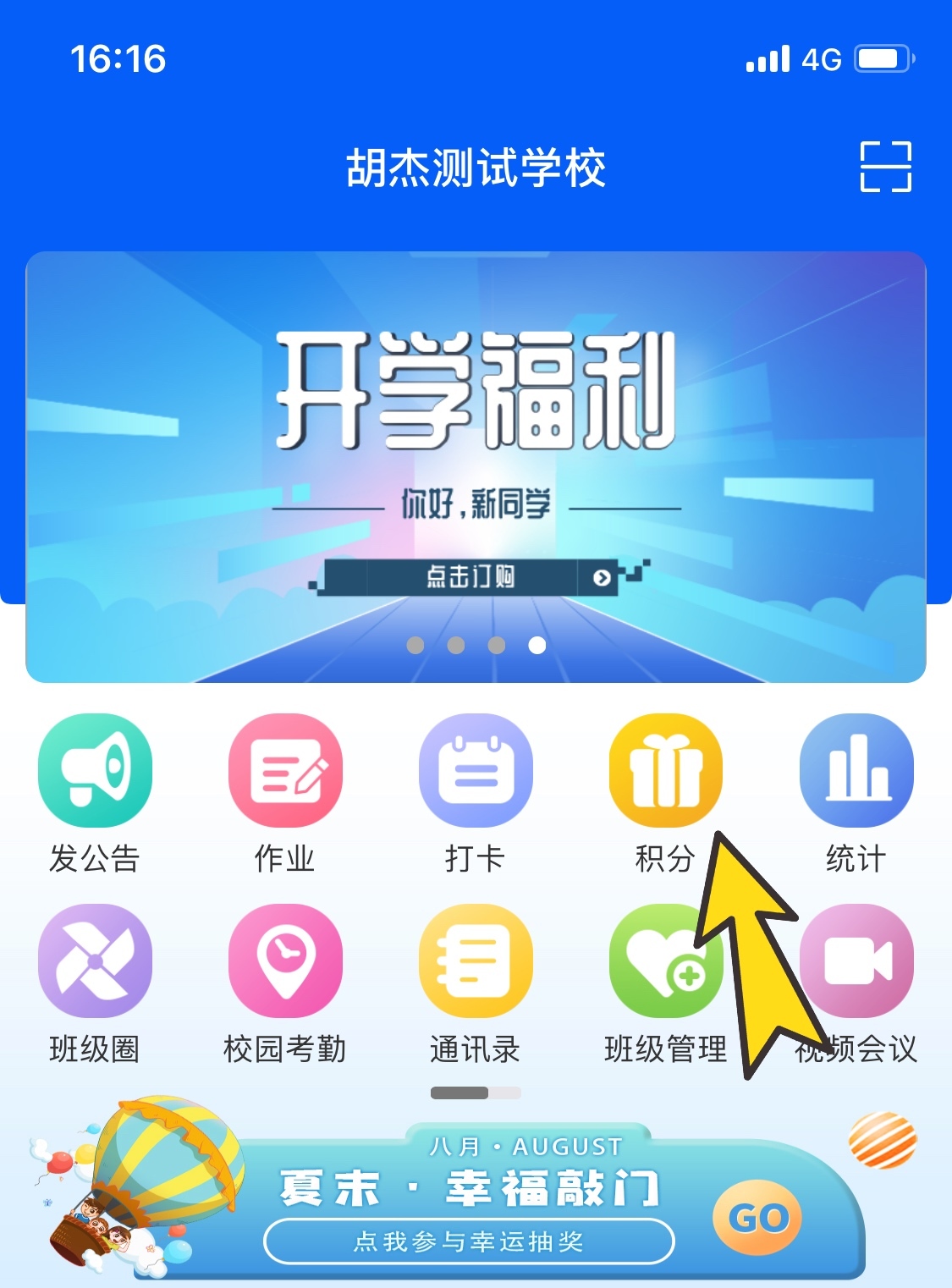The height and width of the screenshot is (1288, 952).
Task: Open the 班级圈 class circle
Action: (x=95, y=960)
